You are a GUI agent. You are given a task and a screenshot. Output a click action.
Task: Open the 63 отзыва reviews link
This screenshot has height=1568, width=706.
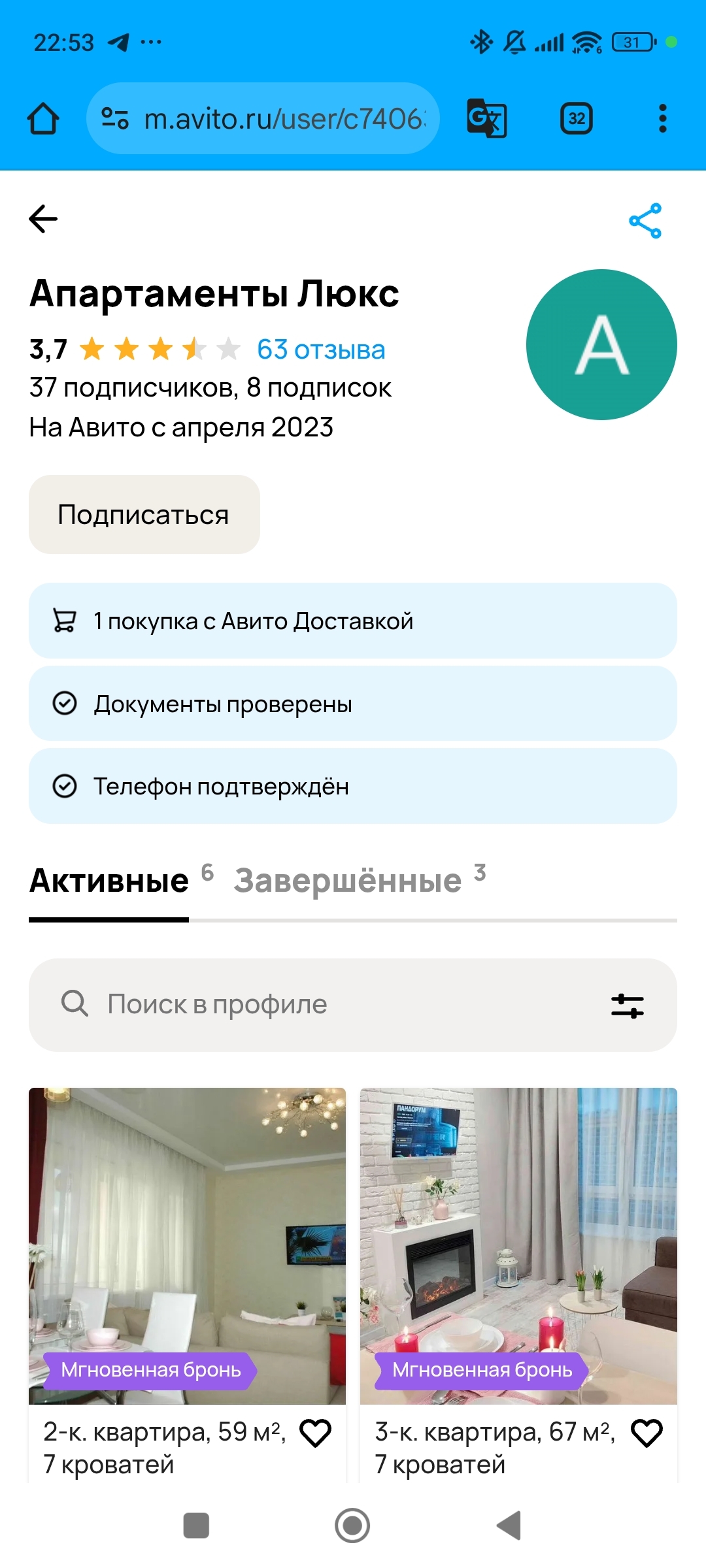click(x=321, y=350)
